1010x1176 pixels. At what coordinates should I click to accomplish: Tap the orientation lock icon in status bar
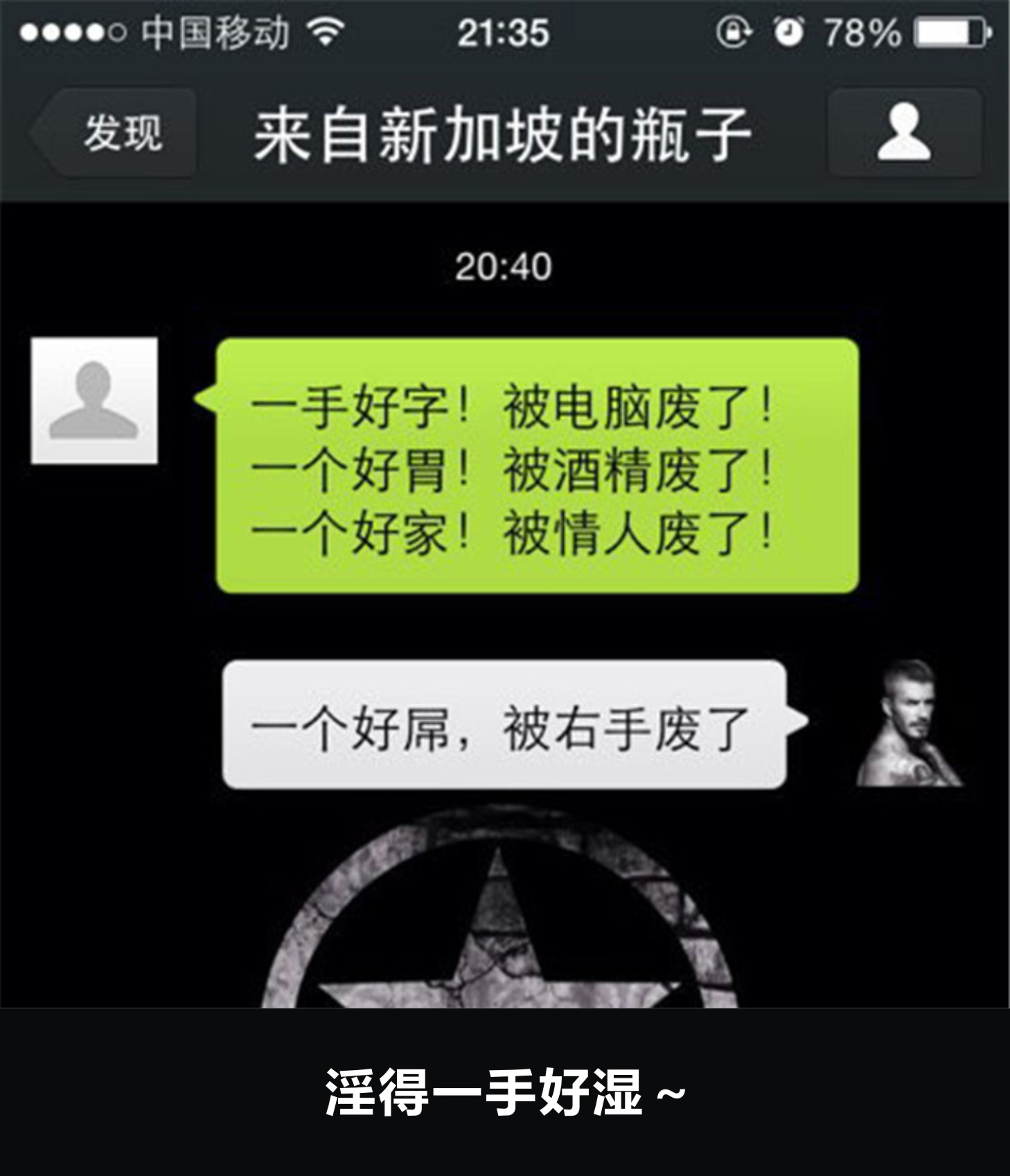click(x=736, y=31)
